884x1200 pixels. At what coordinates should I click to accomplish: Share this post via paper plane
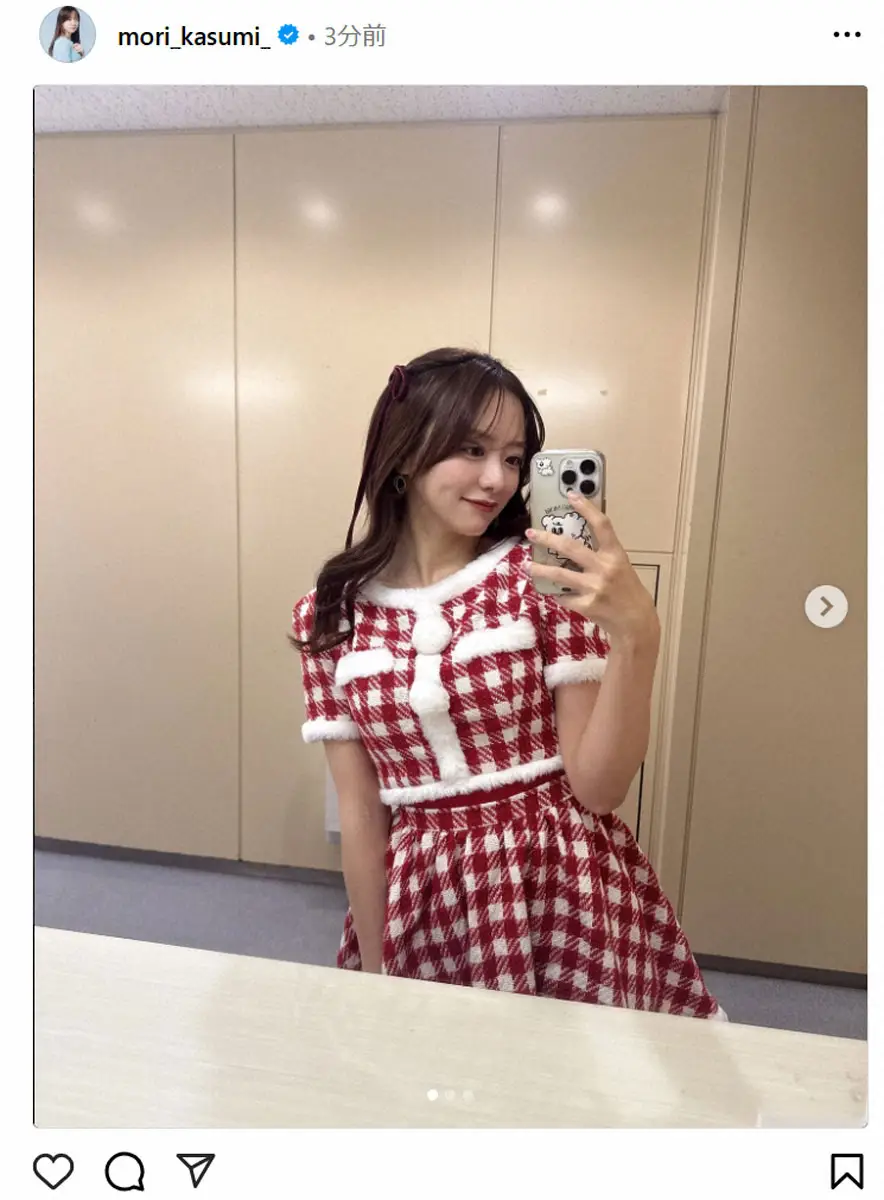point(195,1171)
